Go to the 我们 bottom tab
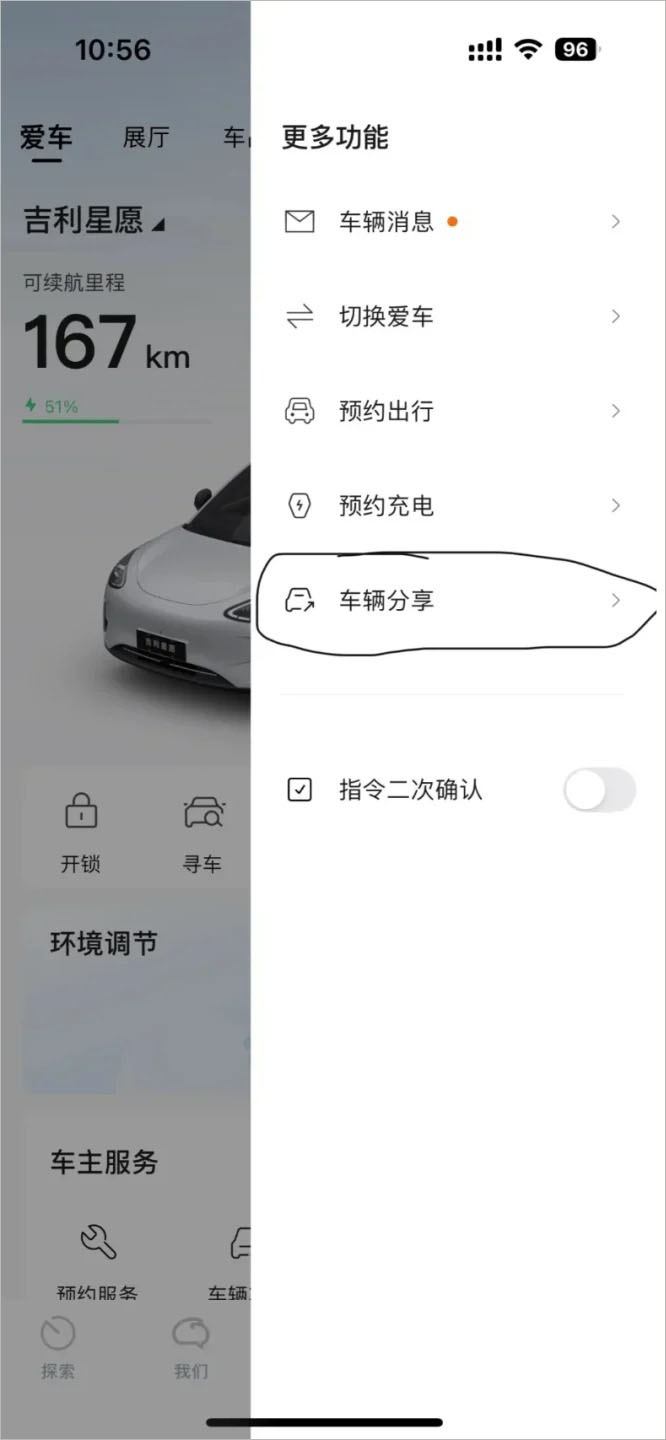Screen dimensions: 666x1440 191,1348
